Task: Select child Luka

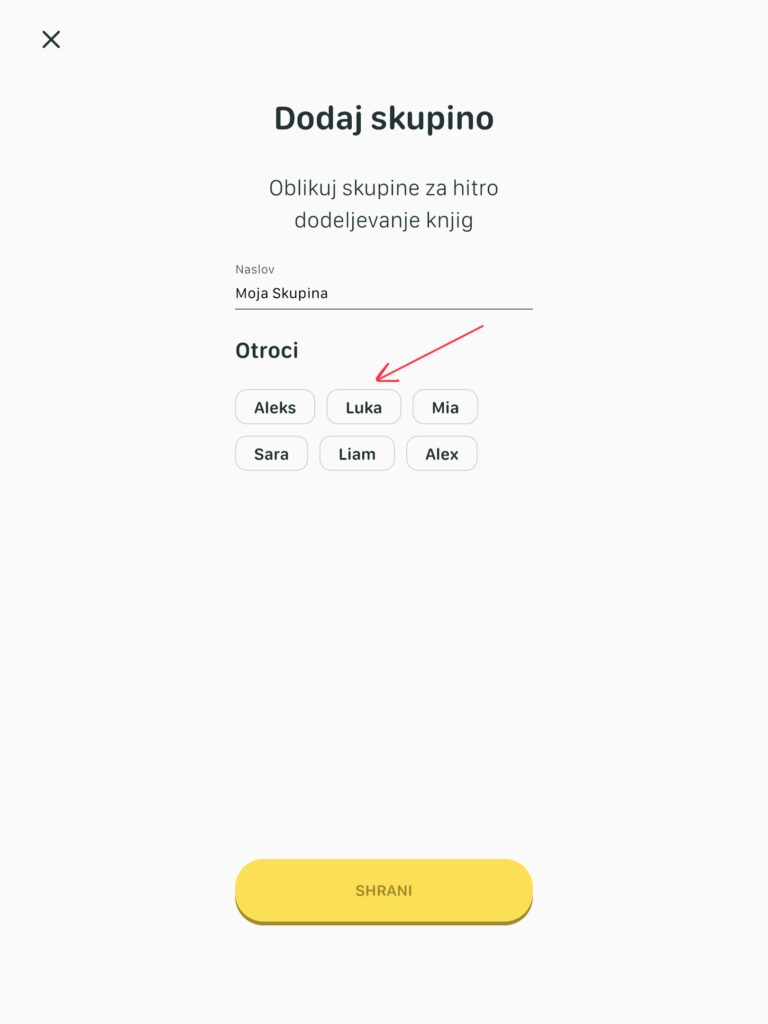Action: pyautogui.click(x=363, y=407)
